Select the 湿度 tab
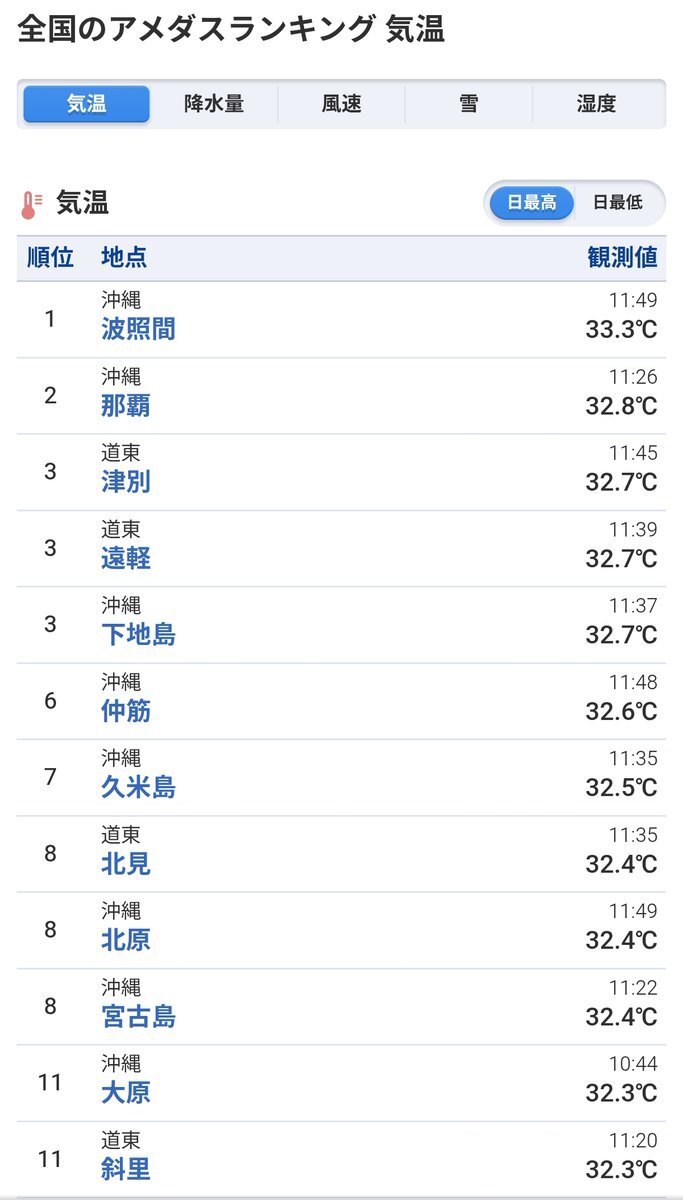 point(597,104)
